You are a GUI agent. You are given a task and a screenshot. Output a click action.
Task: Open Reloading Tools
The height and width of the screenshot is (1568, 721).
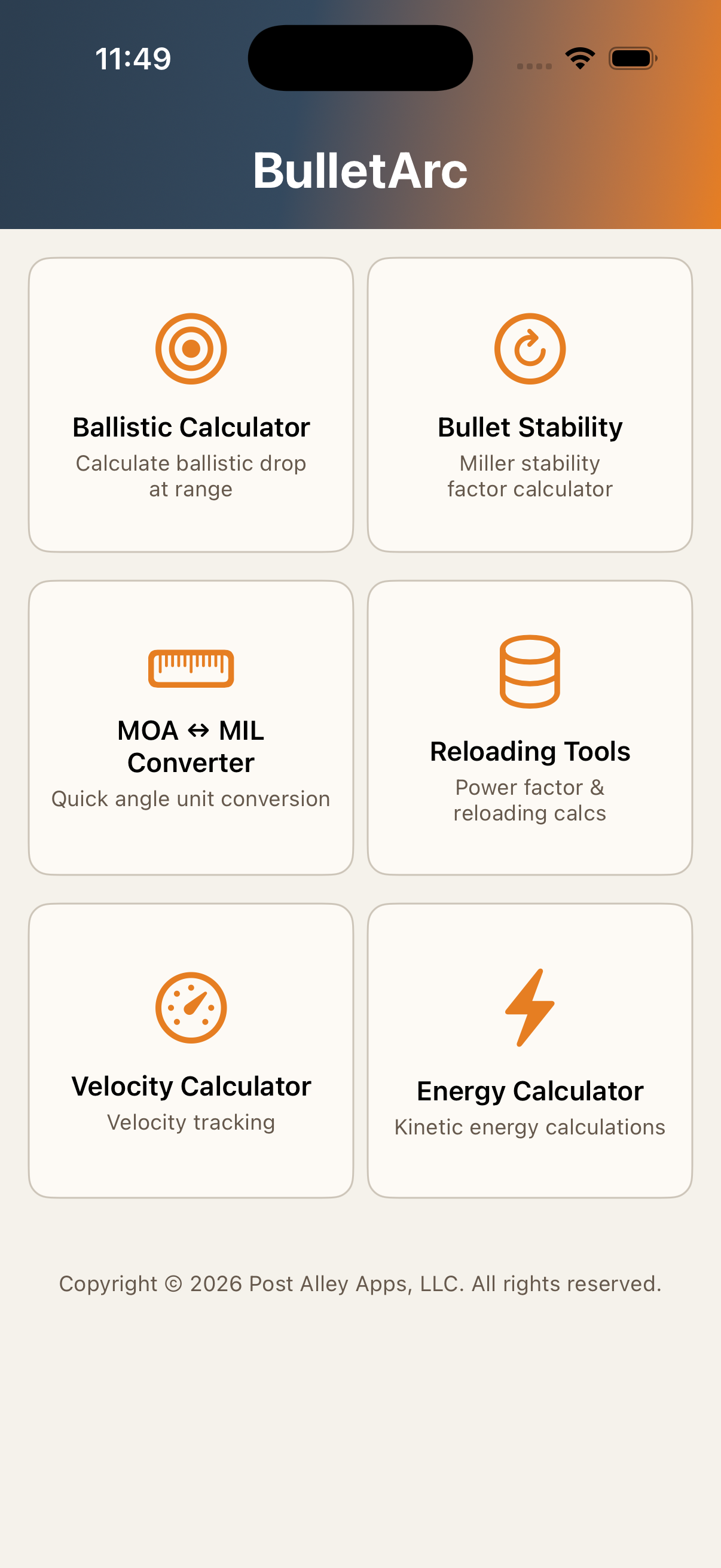pos(529,727)
